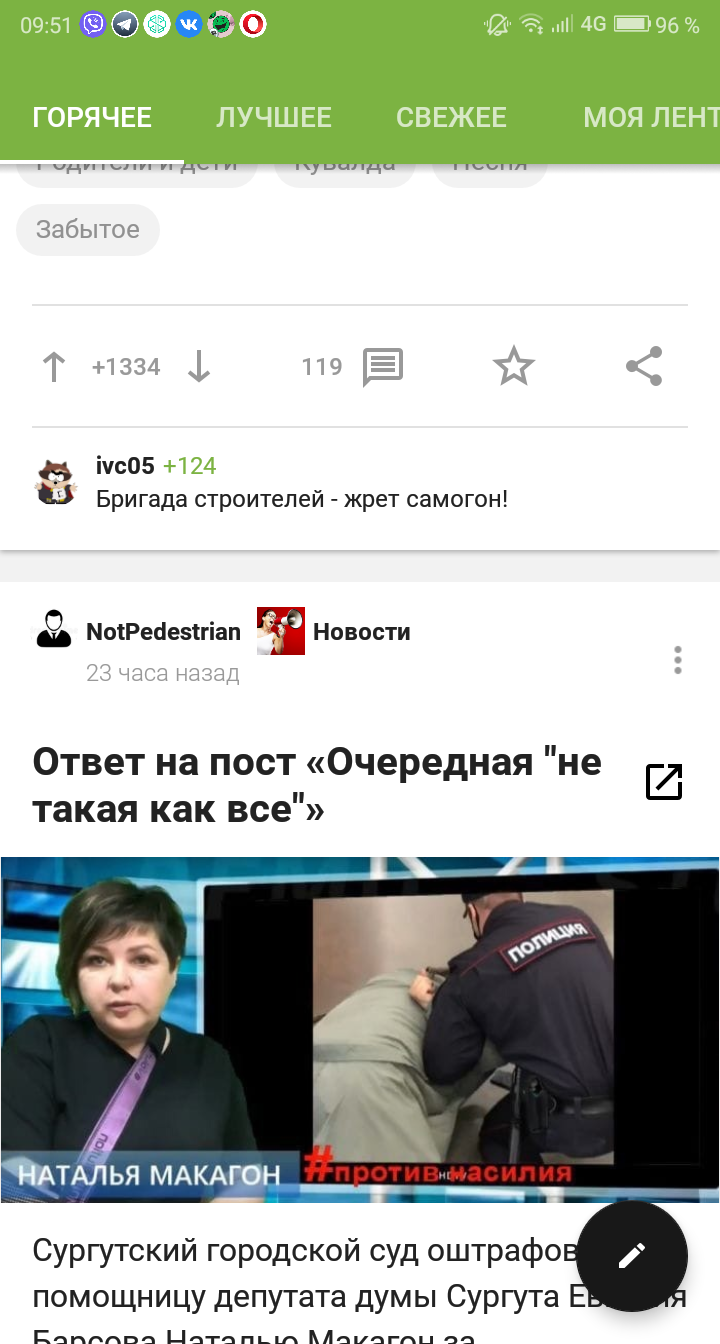Create a new post with the pencil button
The height and width of the screenshot is (1344, 720).
tap(632, 1256)
